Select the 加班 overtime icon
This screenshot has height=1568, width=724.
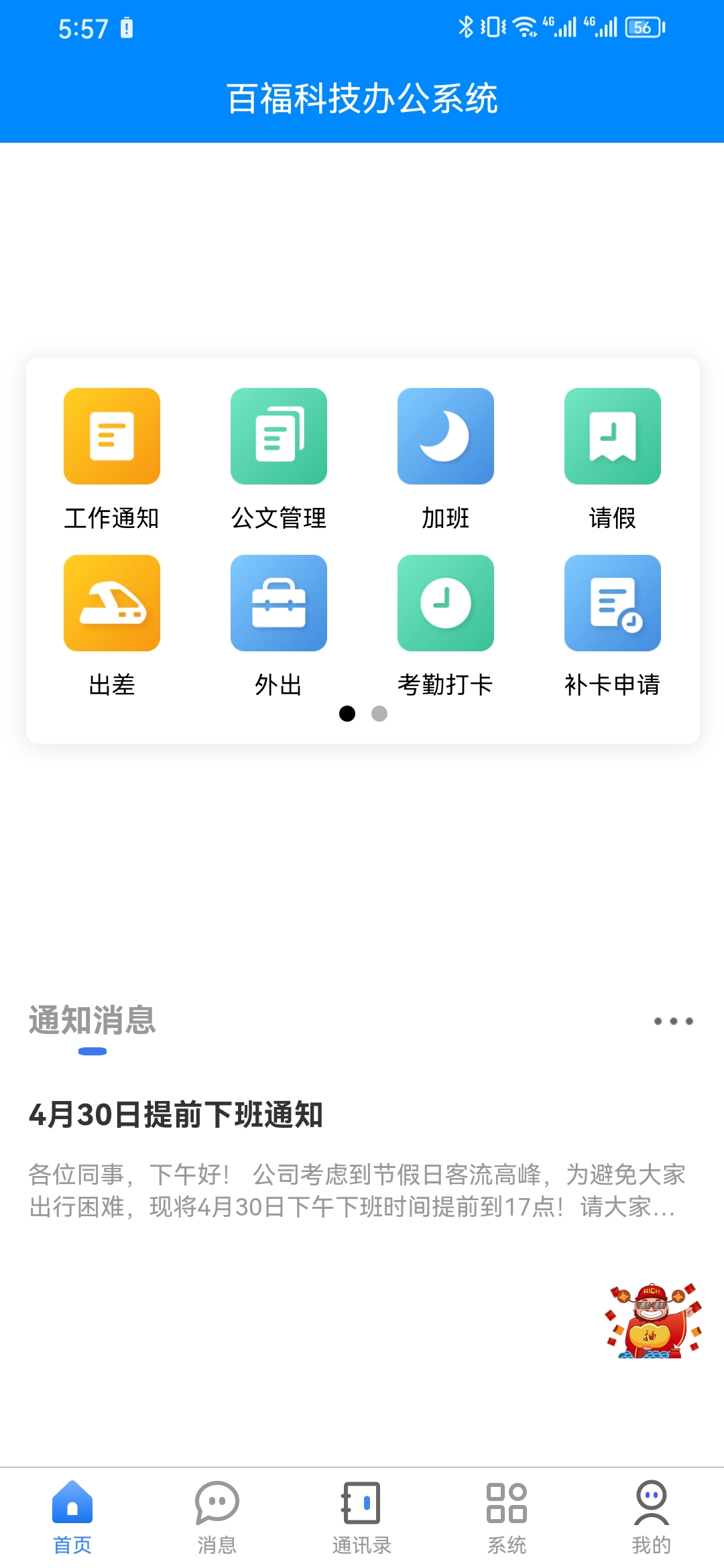click(445, 436)
